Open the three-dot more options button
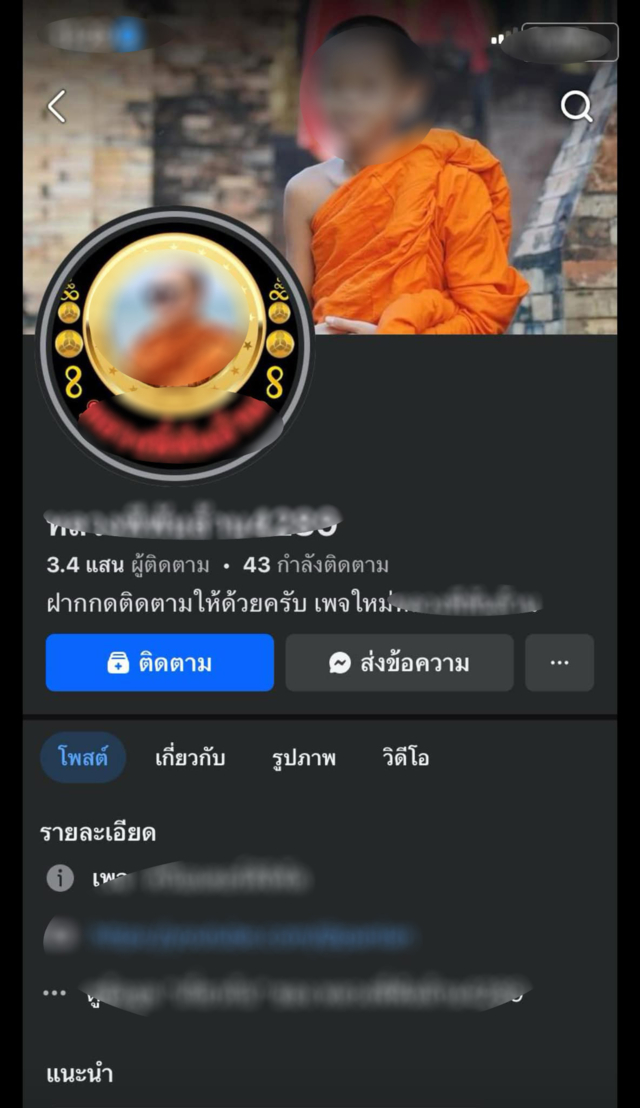The image size is (640, 1108). 559,663
